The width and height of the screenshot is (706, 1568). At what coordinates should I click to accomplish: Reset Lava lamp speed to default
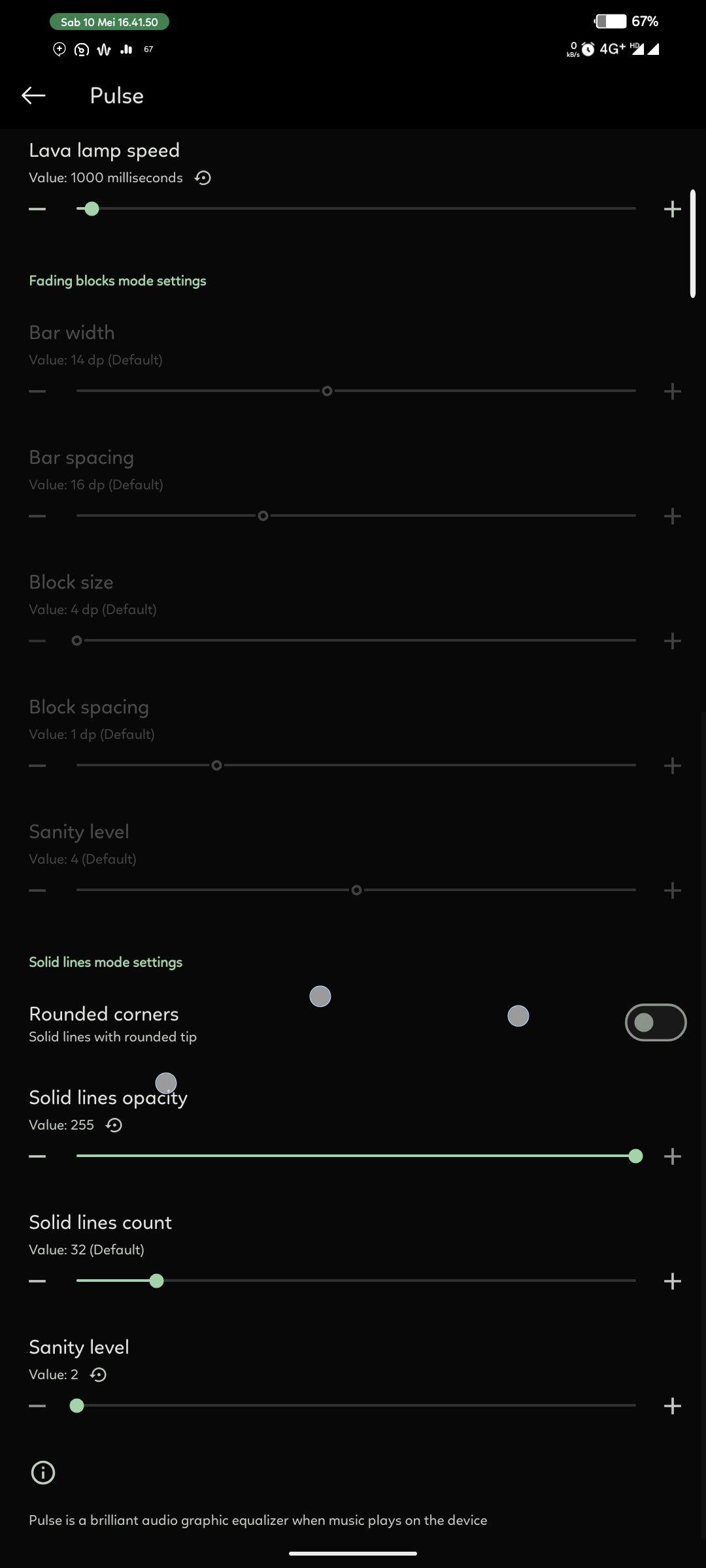point(203,178)
